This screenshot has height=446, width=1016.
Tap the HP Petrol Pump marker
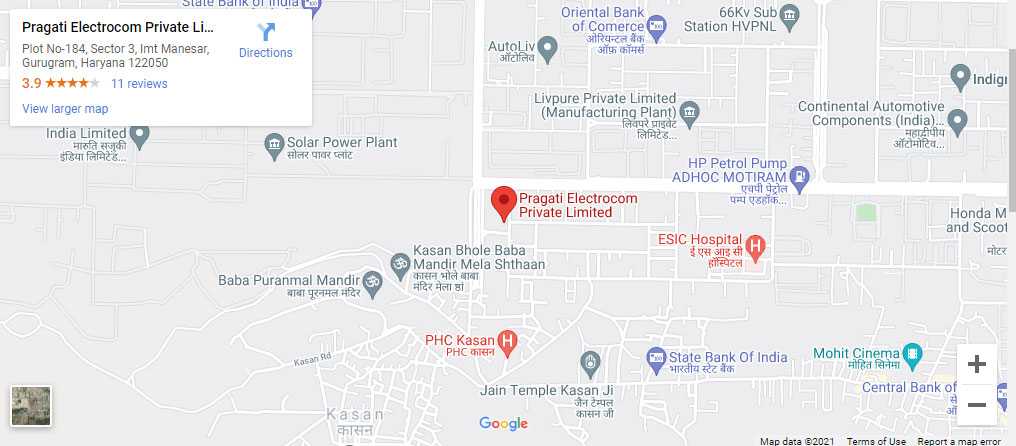click(x=800, y=179)
